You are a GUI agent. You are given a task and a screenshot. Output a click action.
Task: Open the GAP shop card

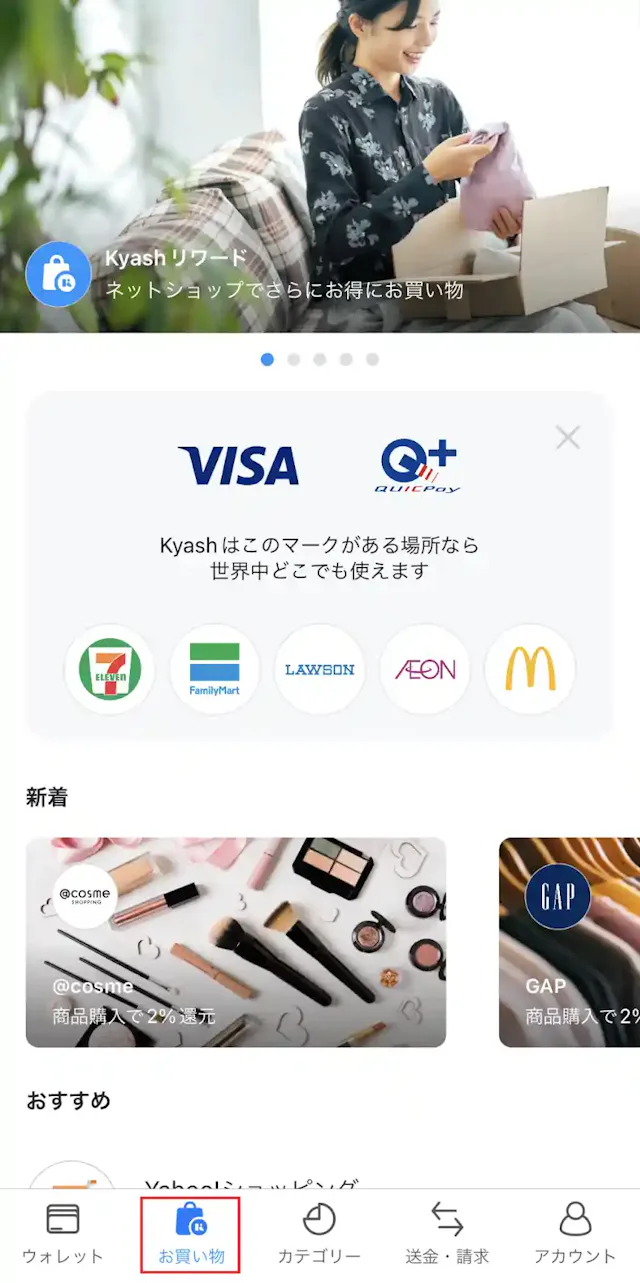coord(570,942)
